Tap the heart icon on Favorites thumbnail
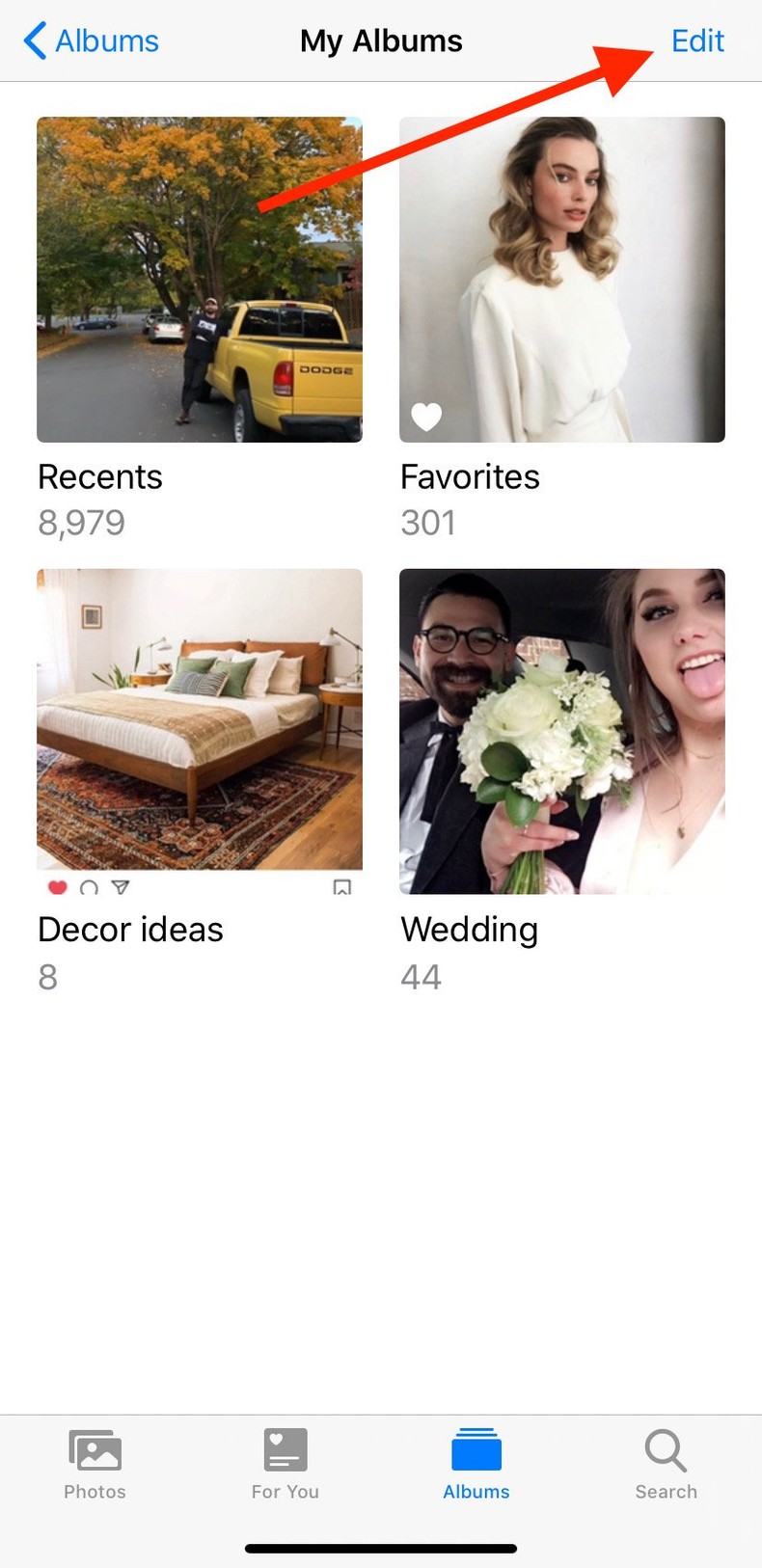Screen dimensions: 762x1568 425,417
